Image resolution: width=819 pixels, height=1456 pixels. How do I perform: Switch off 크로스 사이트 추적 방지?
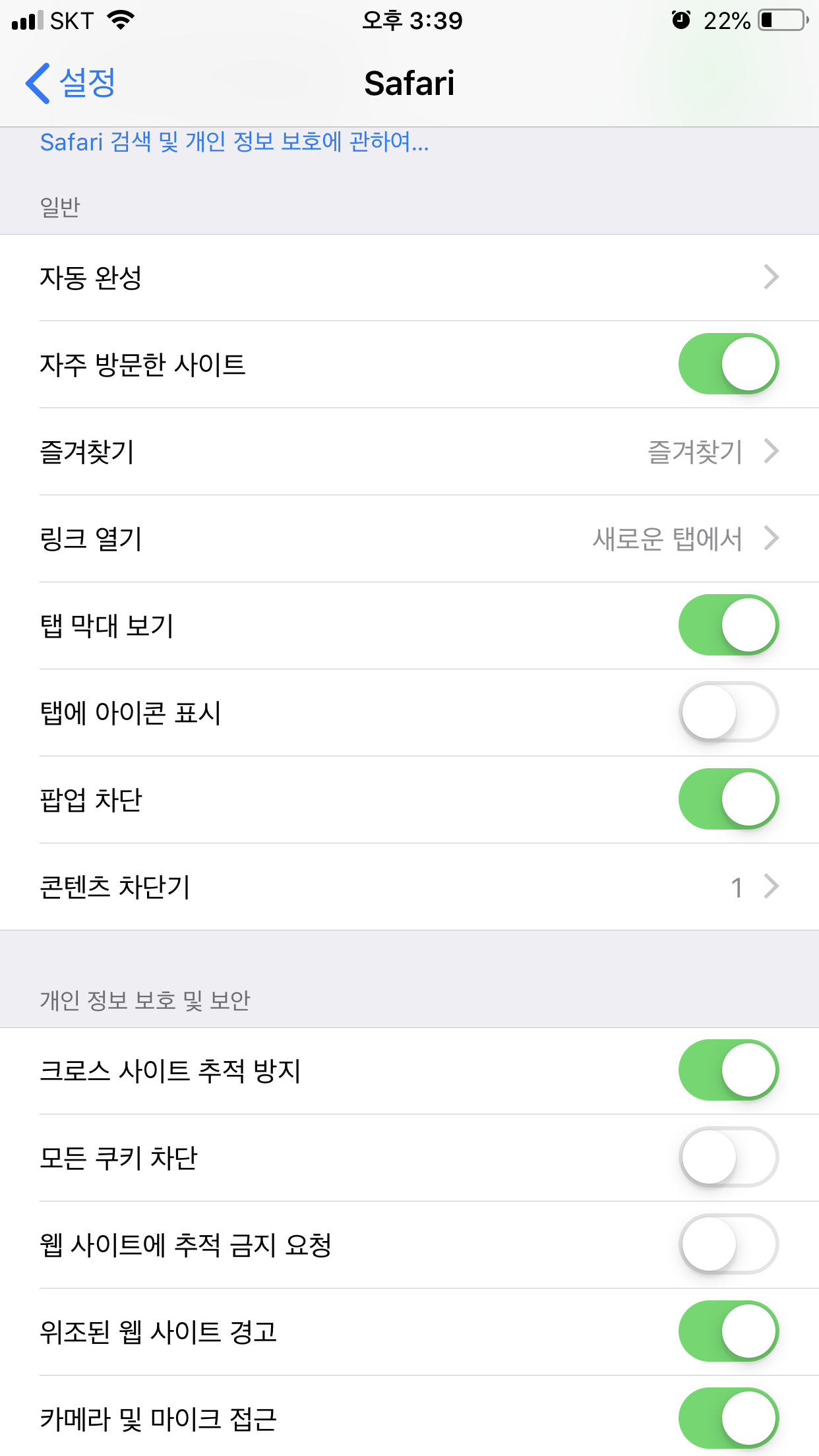pos(729,1070)
